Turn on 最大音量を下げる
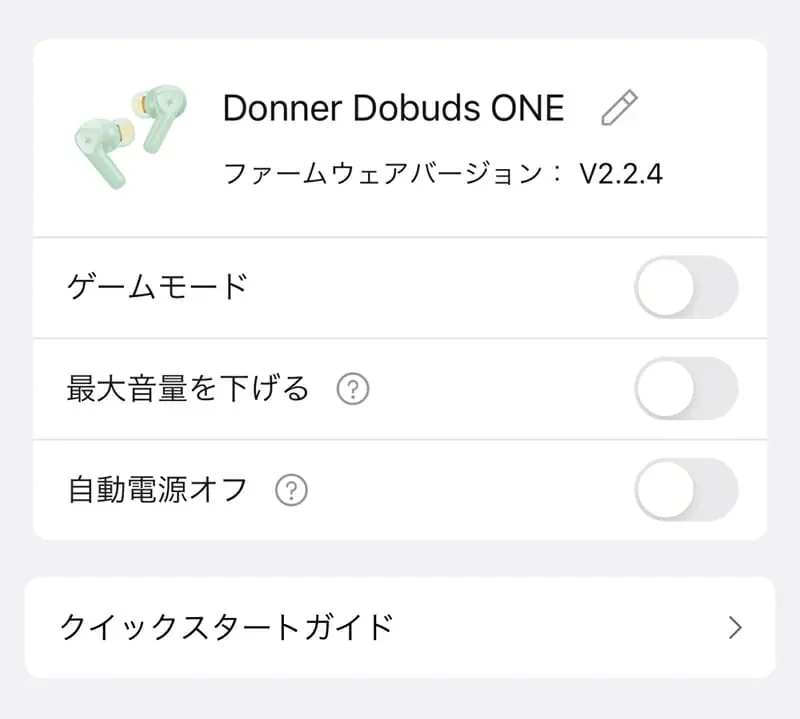 click(686, 388)
